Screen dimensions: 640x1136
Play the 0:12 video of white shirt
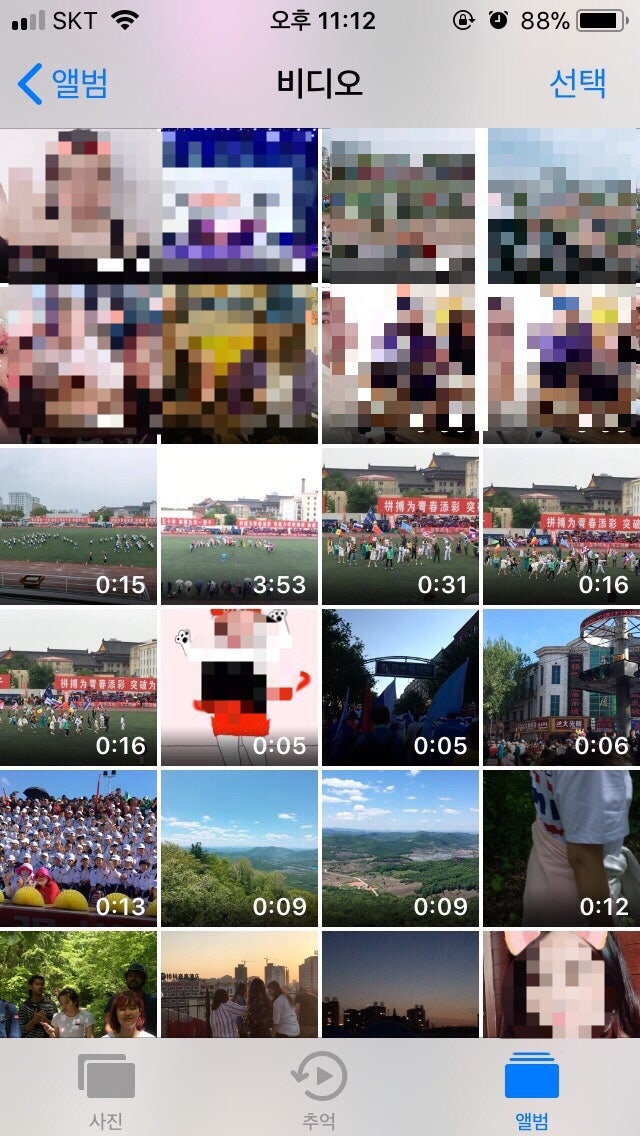tap(562, 848)
